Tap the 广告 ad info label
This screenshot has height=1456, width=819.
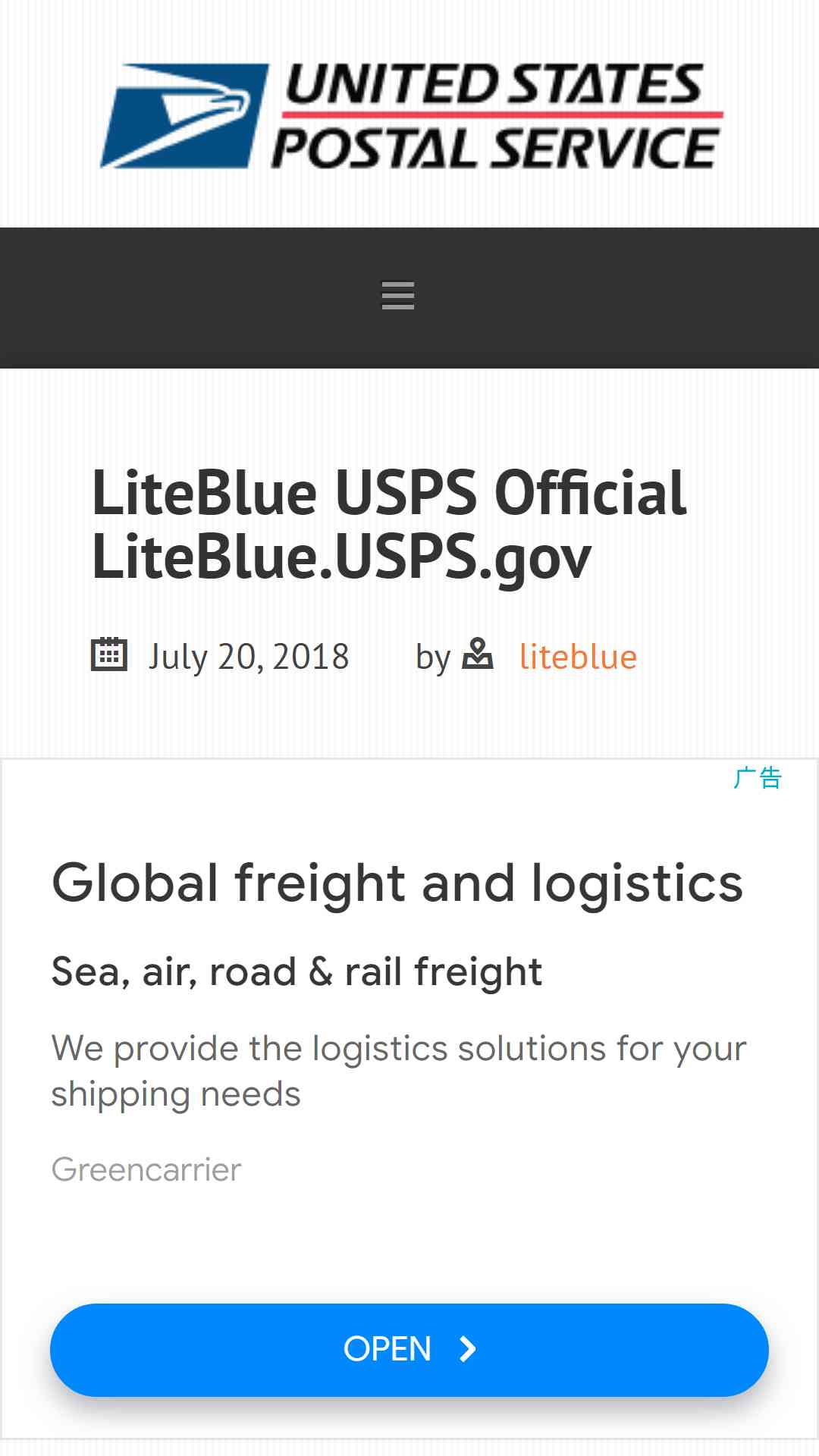tap(758, 778)
